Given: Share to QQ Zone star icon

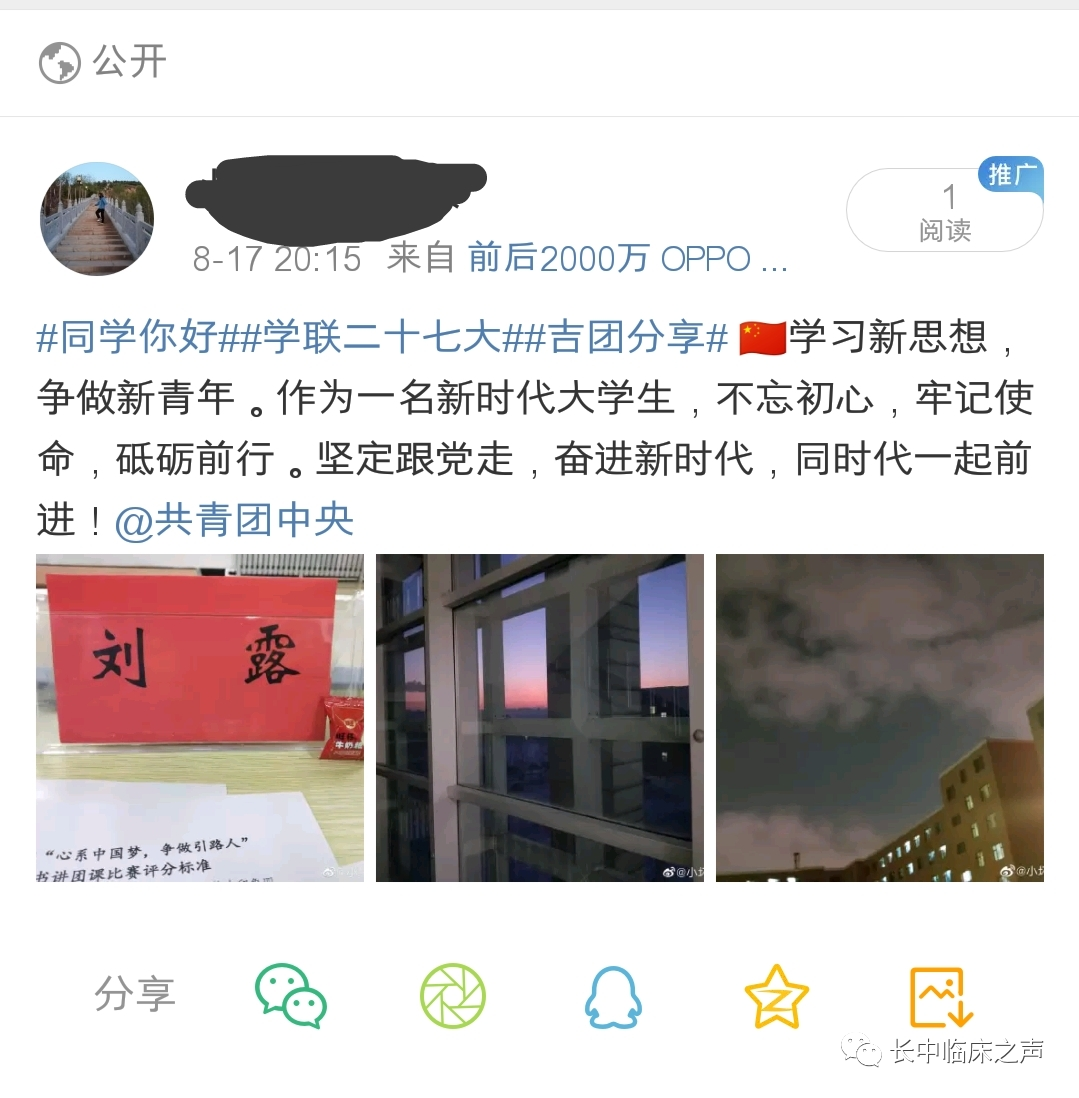Looking at the screenshot, I should tap(777, 997).
